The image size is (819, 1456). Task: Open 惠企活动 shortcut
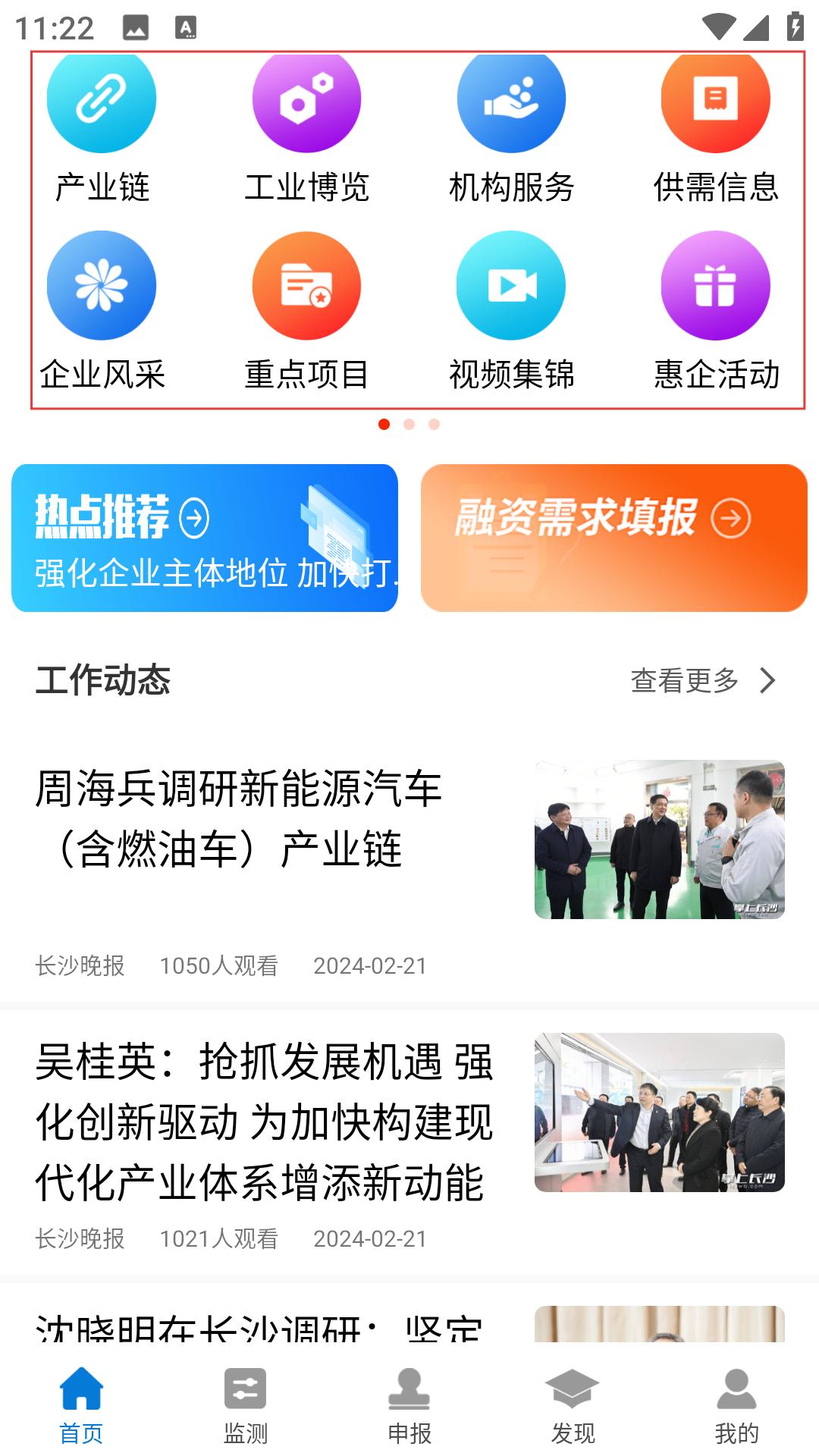tap(716, 311)
